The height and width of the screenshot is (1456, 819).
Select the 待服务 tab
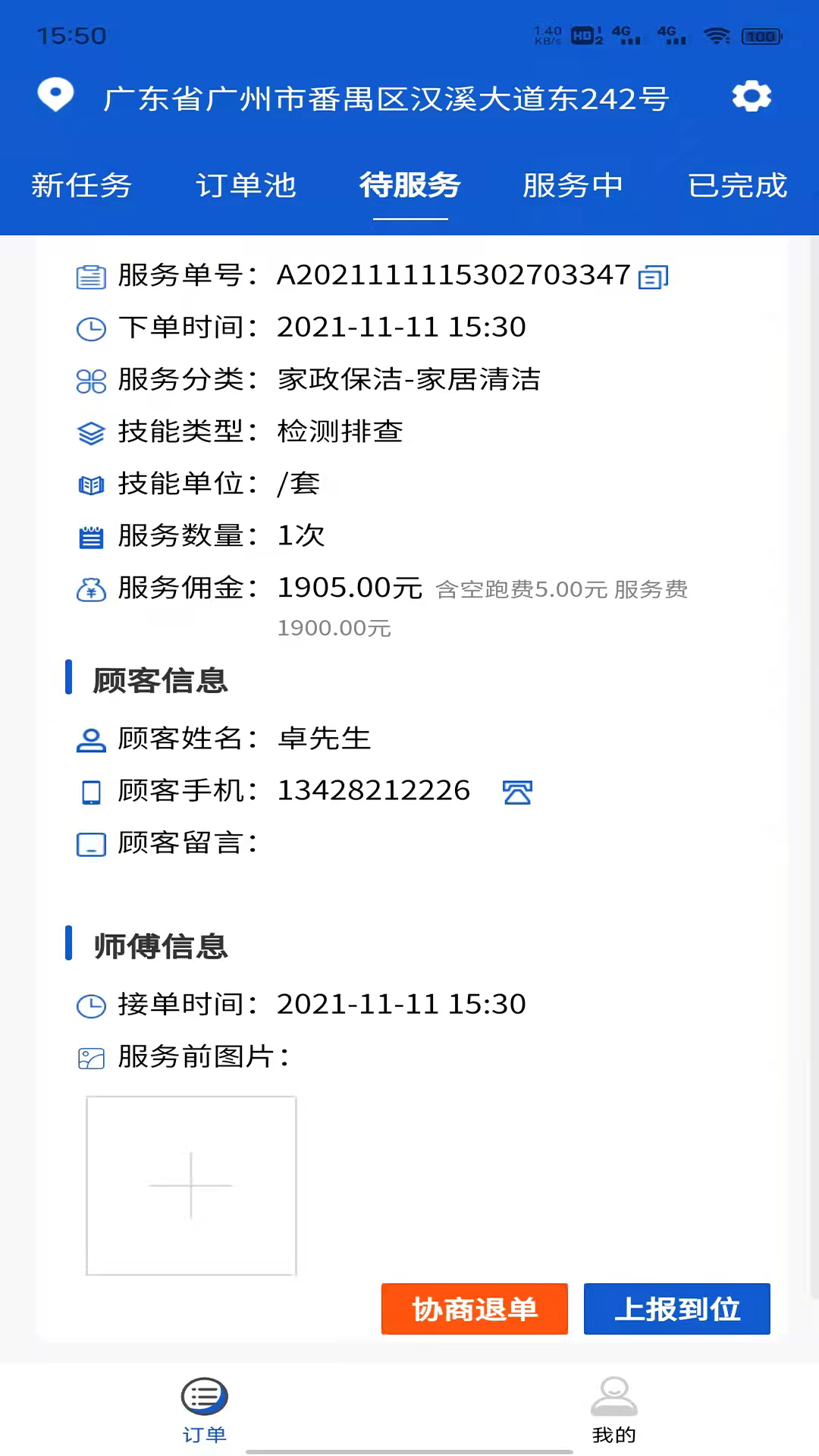pos(409,186)
